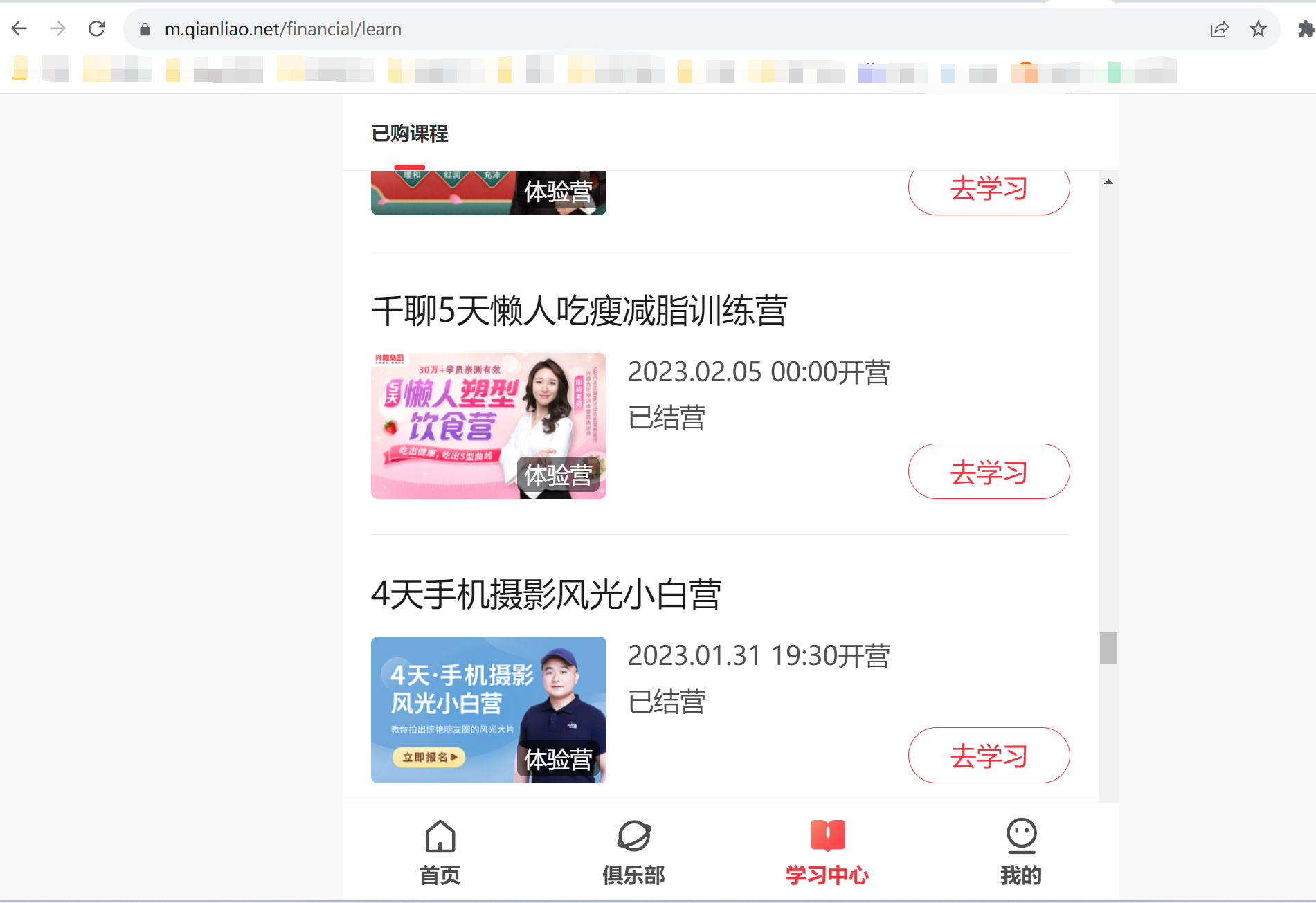The height and width of the screenshot is (903, 1316).
Task: Tap 去学习 for 千聊5天懒人吃瘦减脂训练营
Action: point(988,471)
